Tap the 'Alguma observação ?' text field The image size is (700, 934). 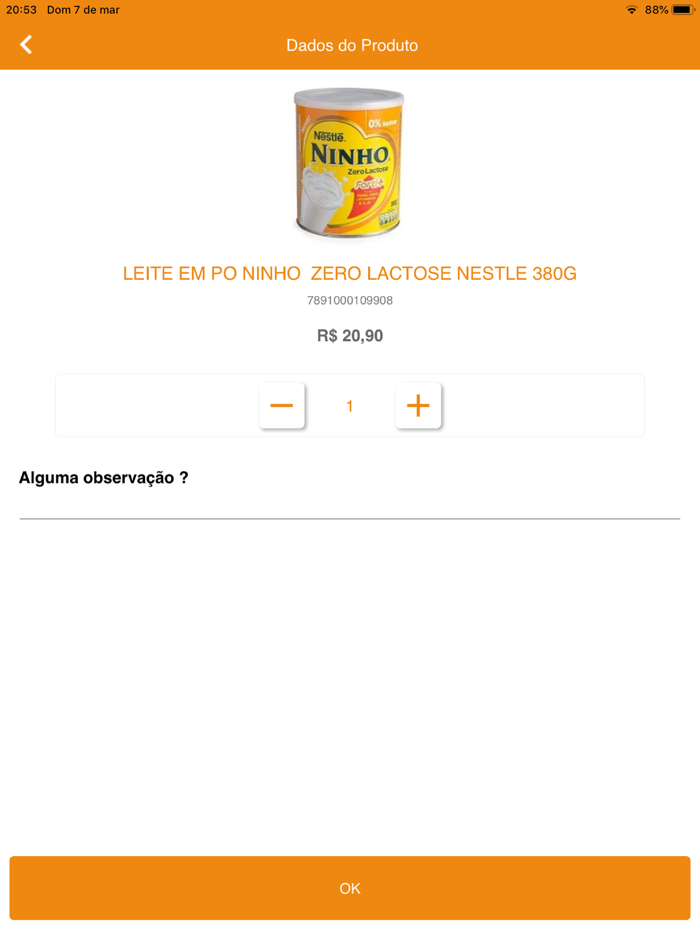click(x=349, y=506)
